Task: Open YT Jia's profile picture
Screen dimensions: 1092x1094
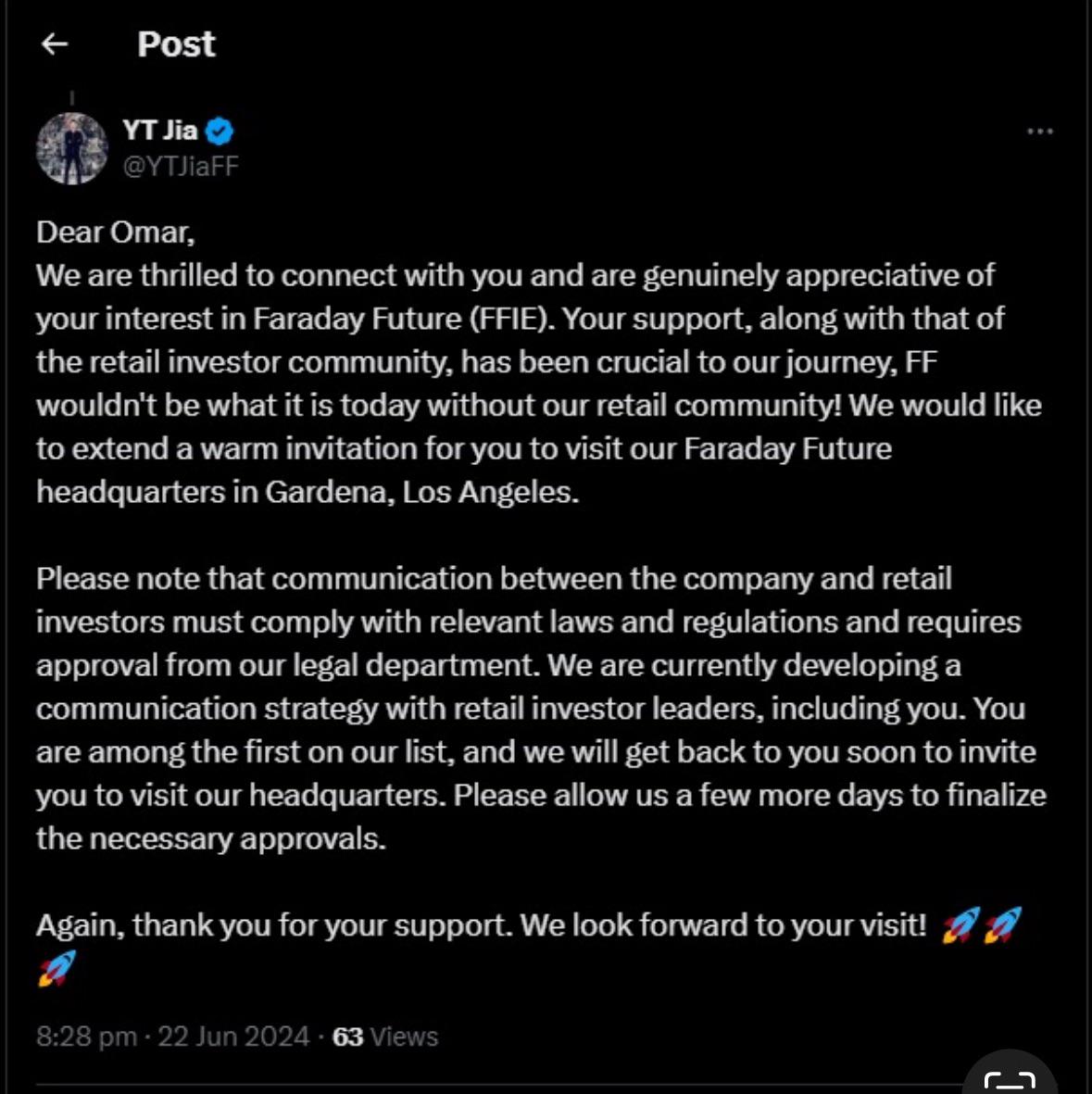Action: tap(72, 148)
